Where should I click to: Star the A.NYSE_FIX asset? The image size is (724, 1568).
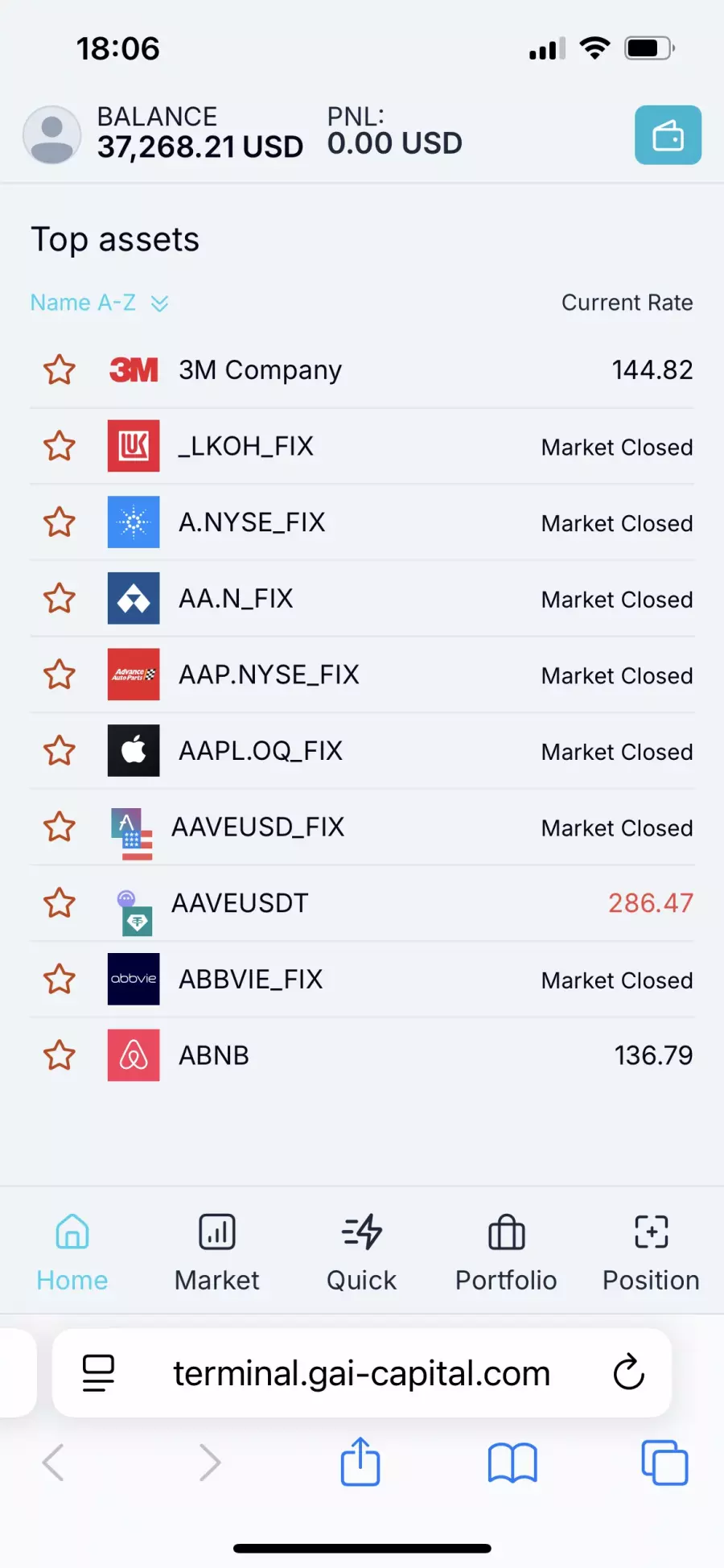click(x=60, y=522)
